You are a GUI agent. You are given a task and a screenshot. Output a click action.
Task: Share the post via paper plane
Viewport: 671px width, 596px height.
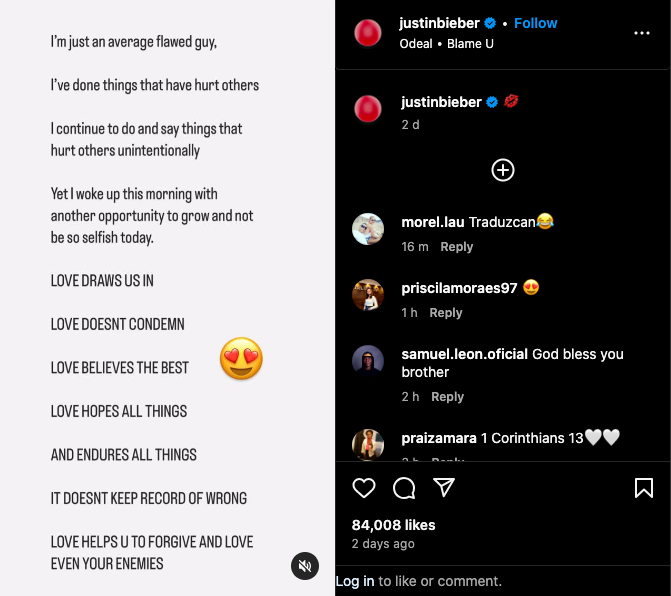point(444,488)
